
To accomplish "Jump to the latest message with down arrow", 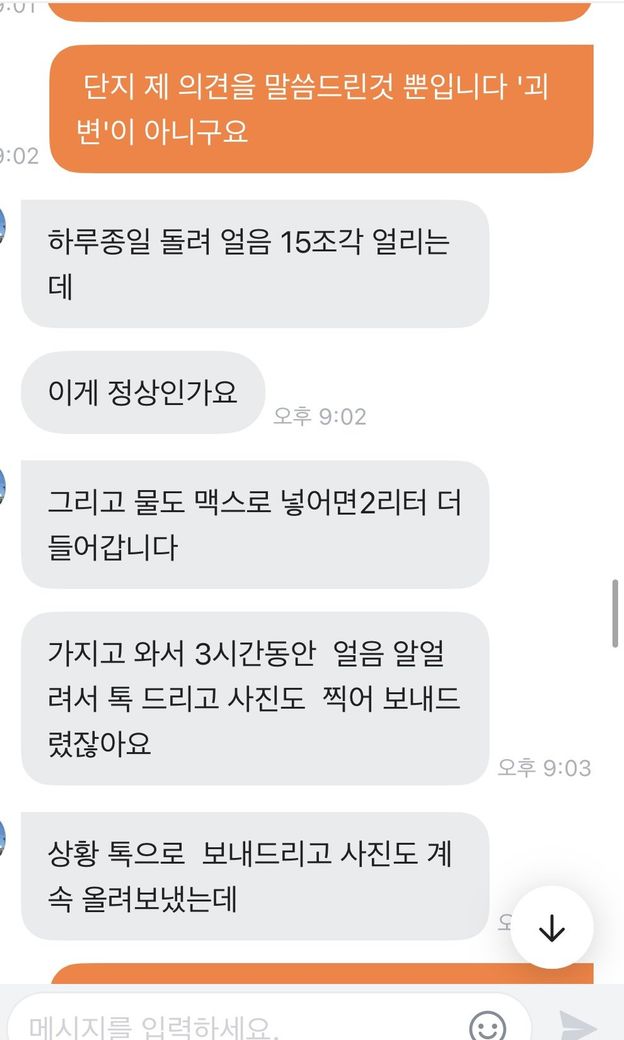I will (x=552, y=929).
